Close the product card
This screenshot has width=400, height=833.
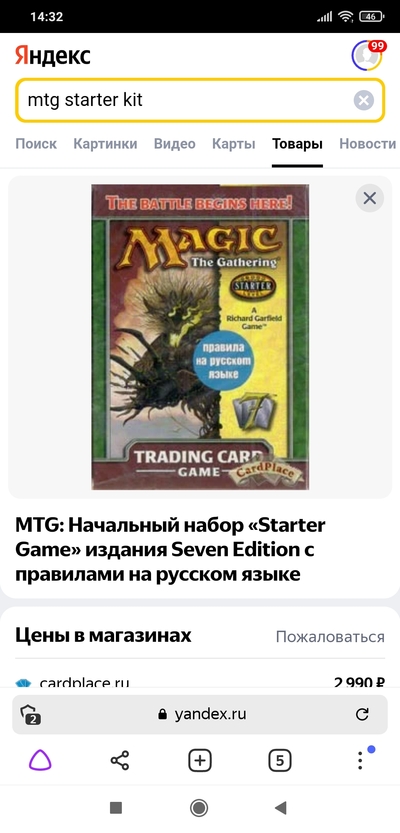point(369,198)
